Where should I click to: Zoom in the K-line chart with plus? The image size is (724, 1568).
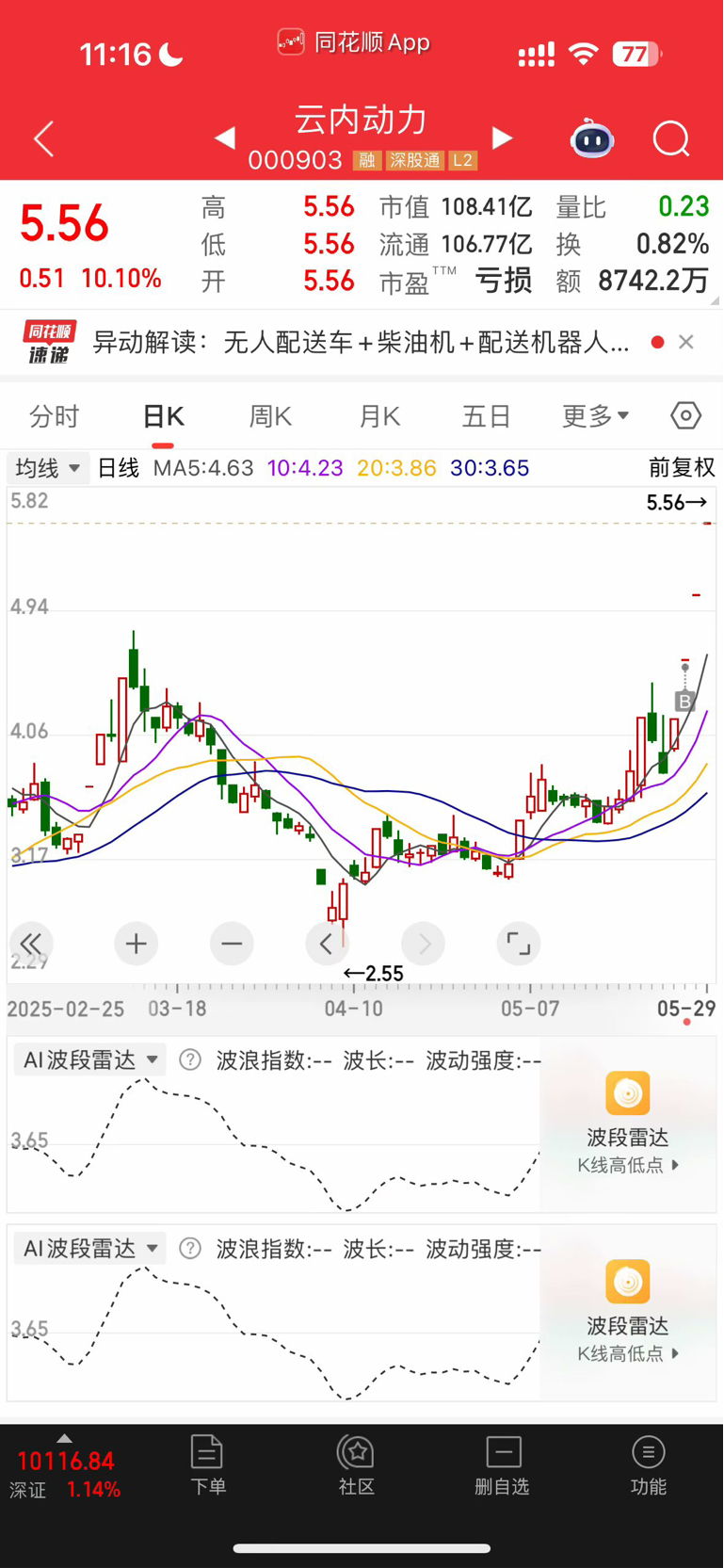(137, 944)
